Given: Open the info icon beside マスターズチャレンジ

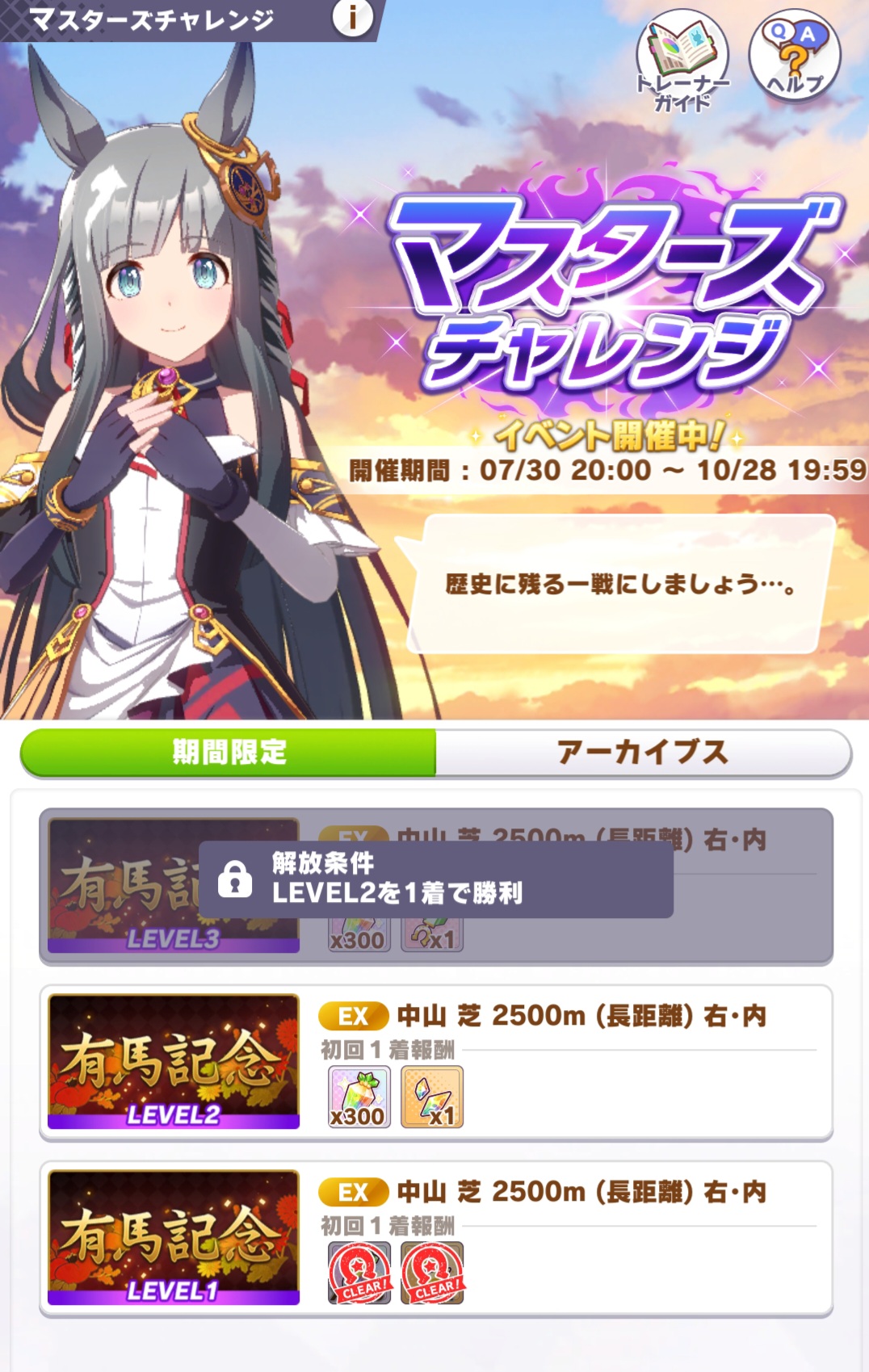Looking at the screenshot, I should pos(352,18).
